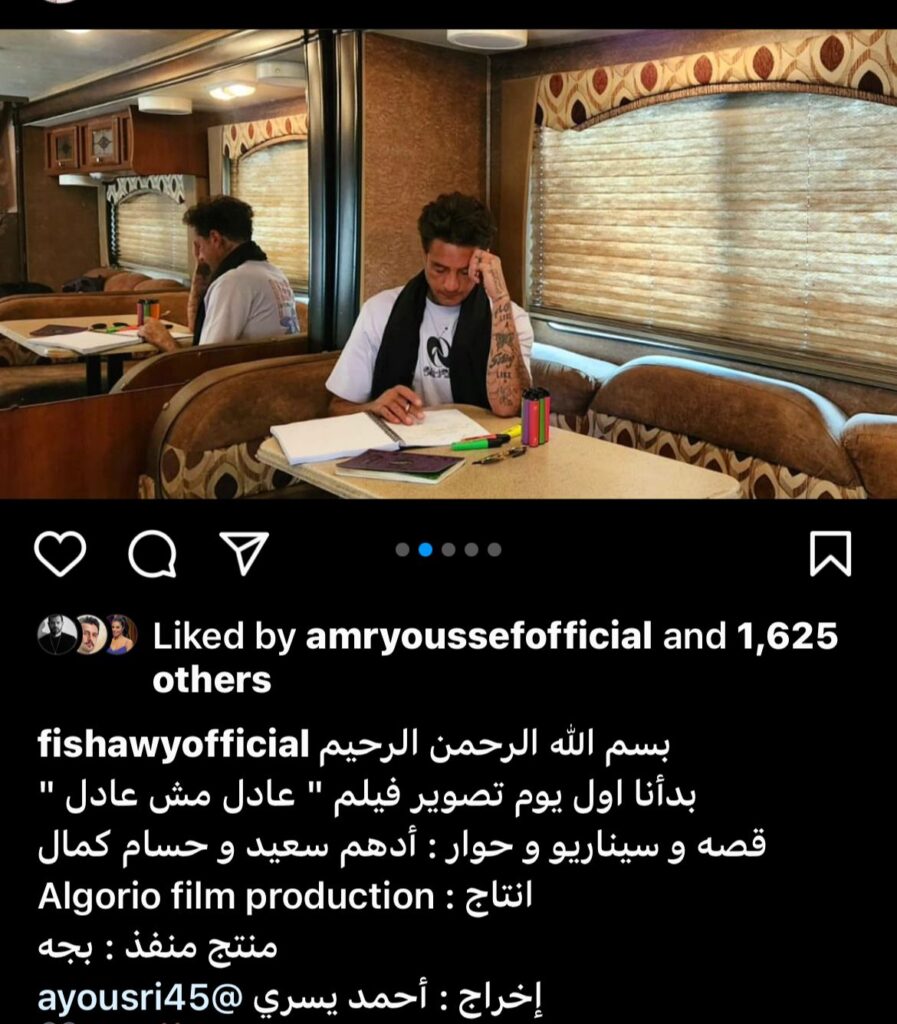Share the post via the paper plane icon

point(243,553)
